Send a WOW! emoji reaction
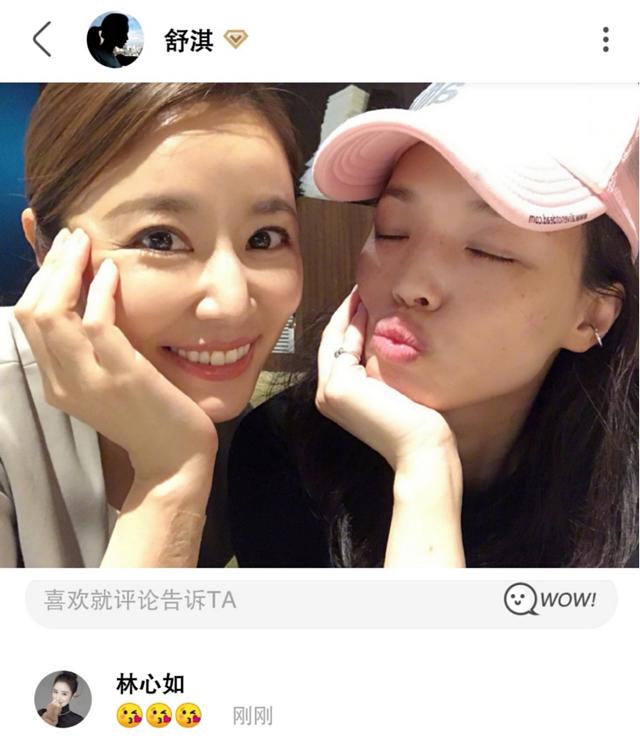The image size is (640, 748). point(550,600)
